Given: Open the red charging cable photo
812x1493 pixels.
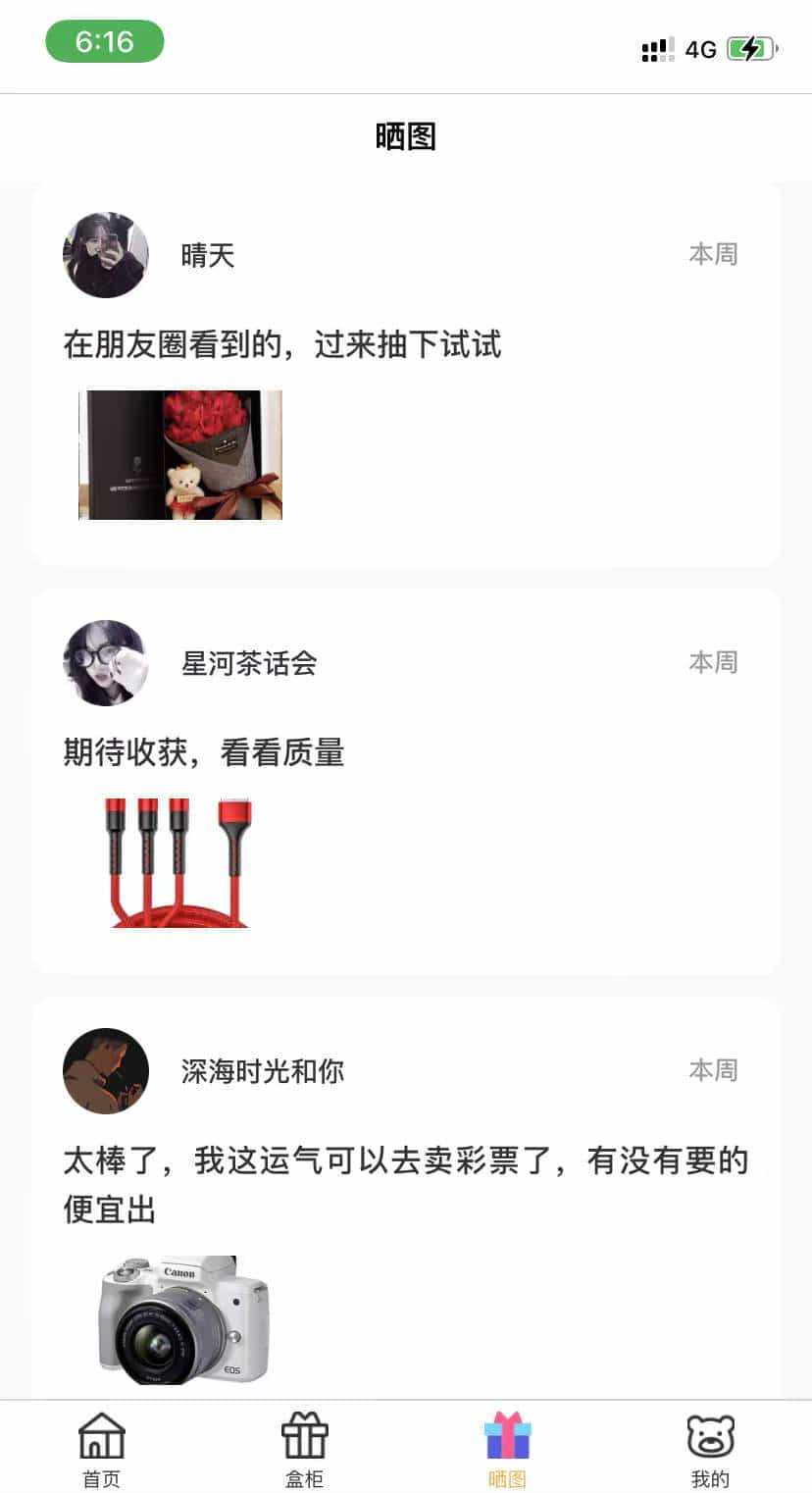Looking at the screenshot, I should (178, 861).
